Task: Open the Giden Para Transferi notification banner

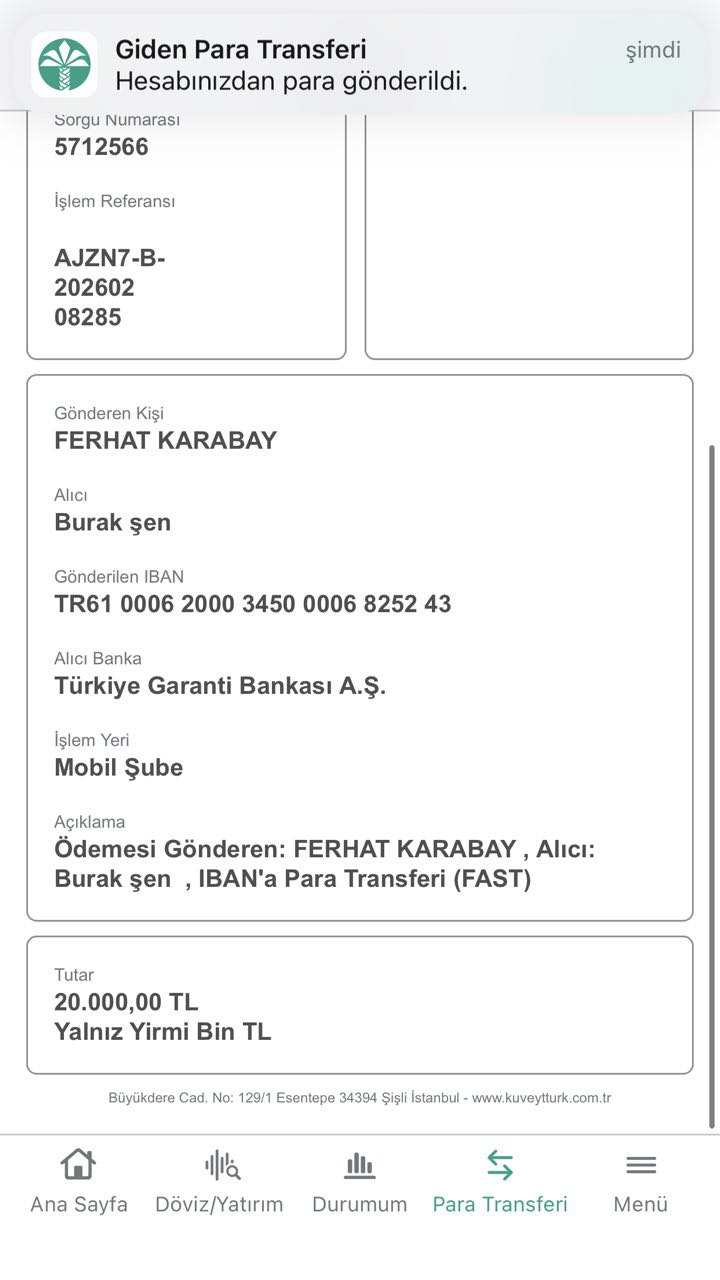Action: pos(360,65)
